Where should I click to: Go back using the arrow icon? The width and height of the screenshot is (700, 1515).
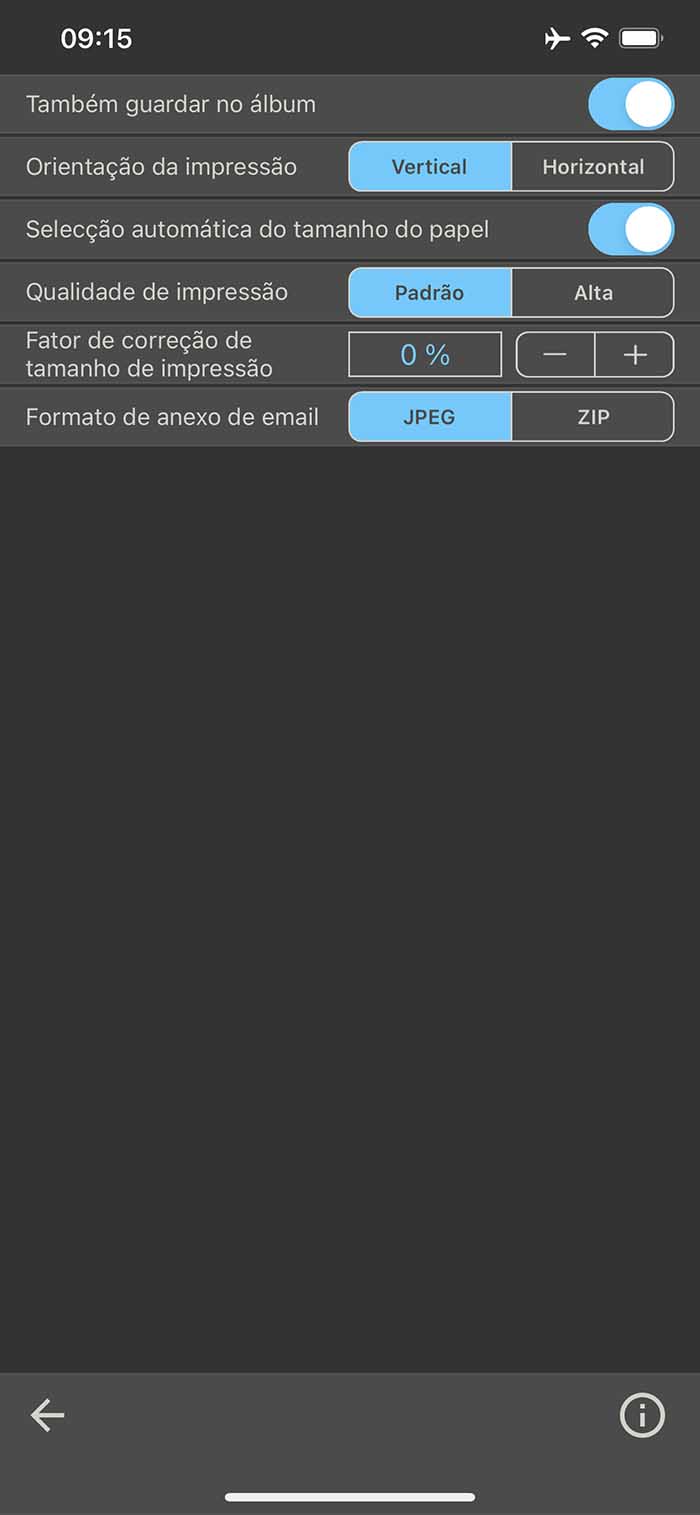[47, 1415]
